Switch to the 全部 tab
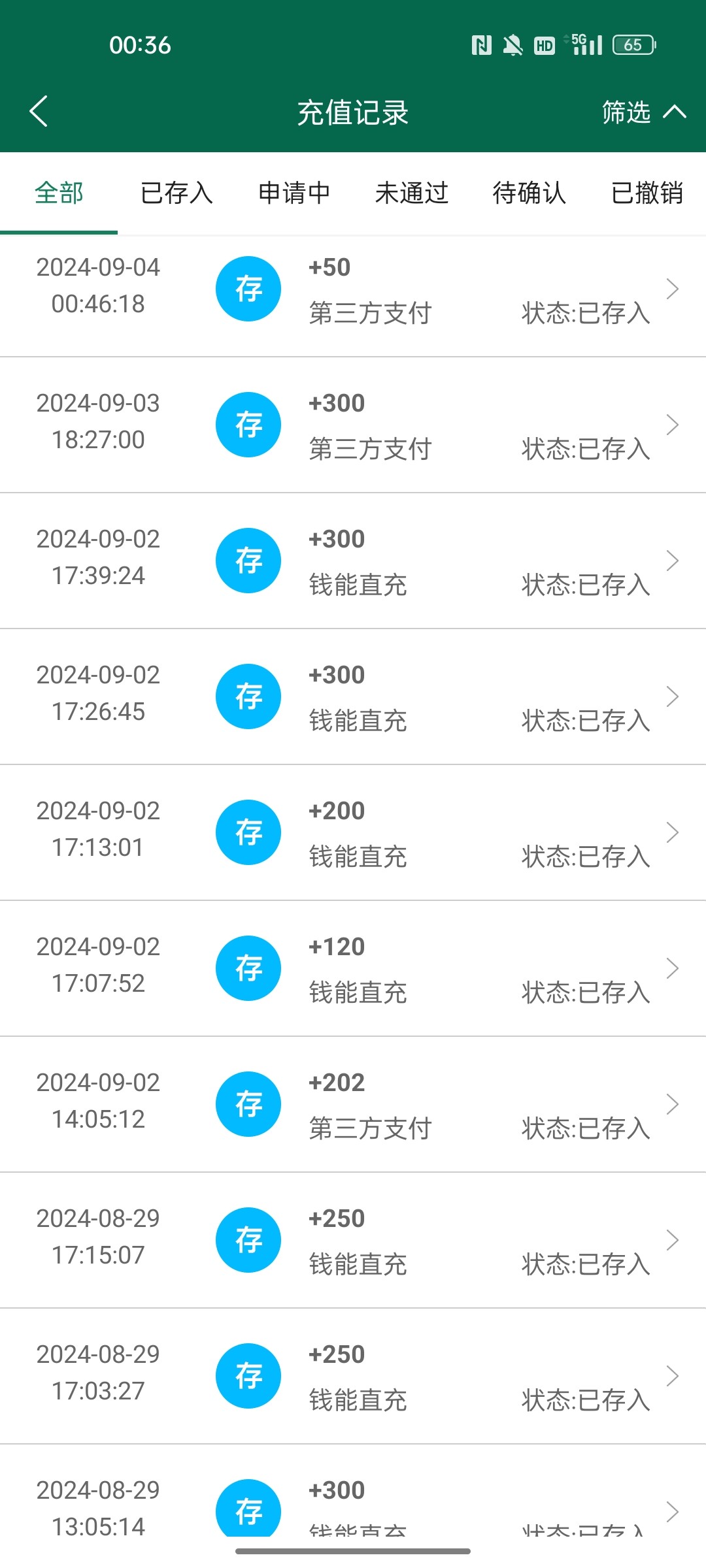Image resolution: width=706 pixels, height=1568 pixels. (59, 193)
